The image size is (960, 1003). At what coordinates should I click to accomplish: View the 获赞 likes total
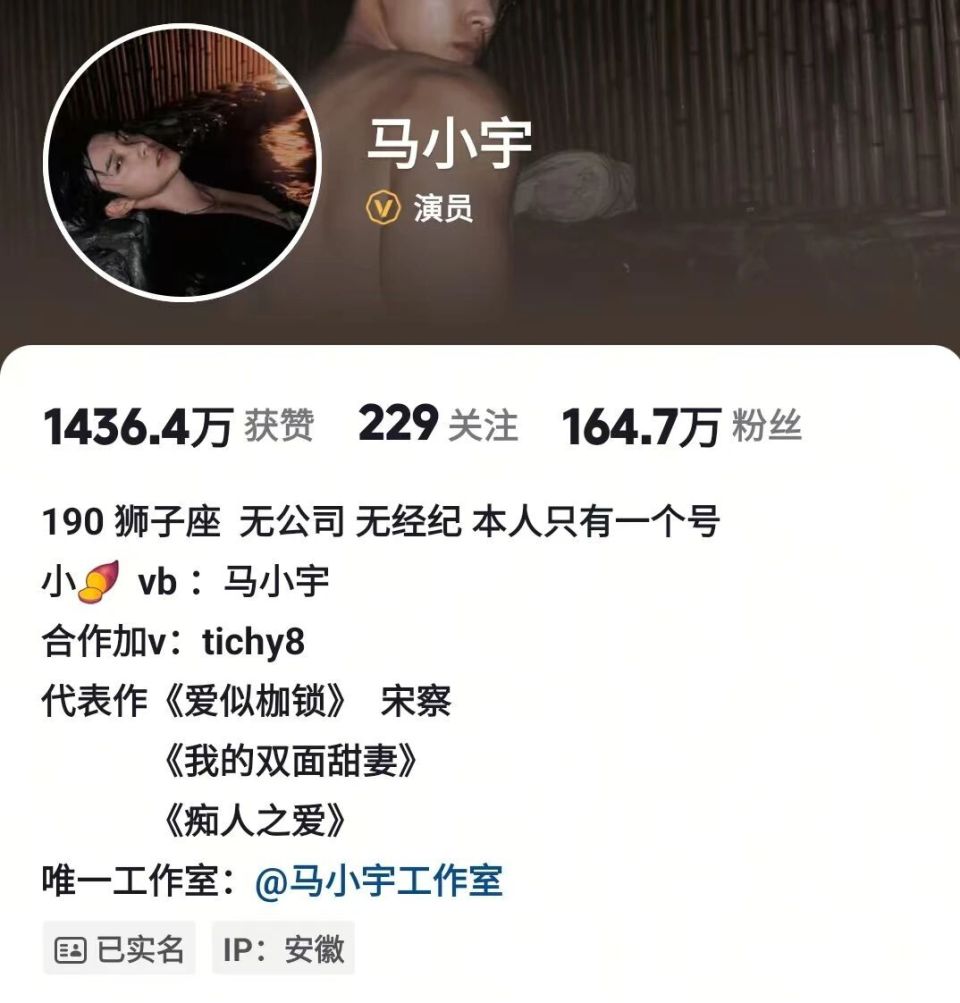pos(178,427)
